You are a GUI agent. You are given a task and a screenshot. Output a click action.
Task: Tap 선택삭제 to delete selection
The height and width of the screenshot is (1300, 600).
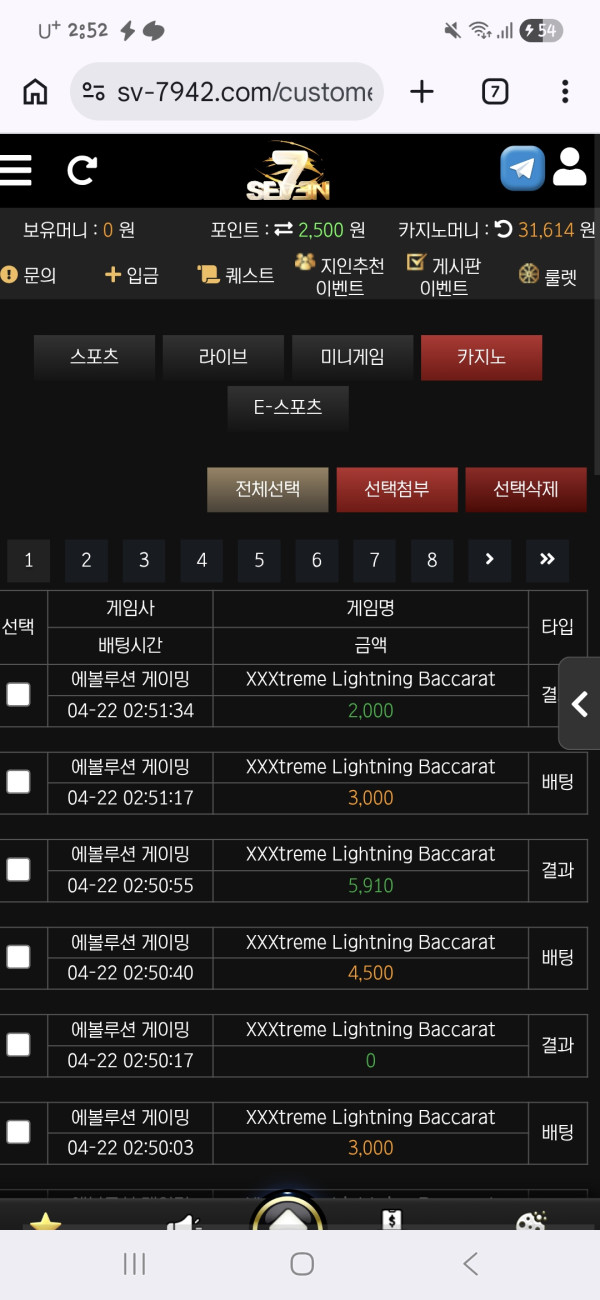[526, 490]
